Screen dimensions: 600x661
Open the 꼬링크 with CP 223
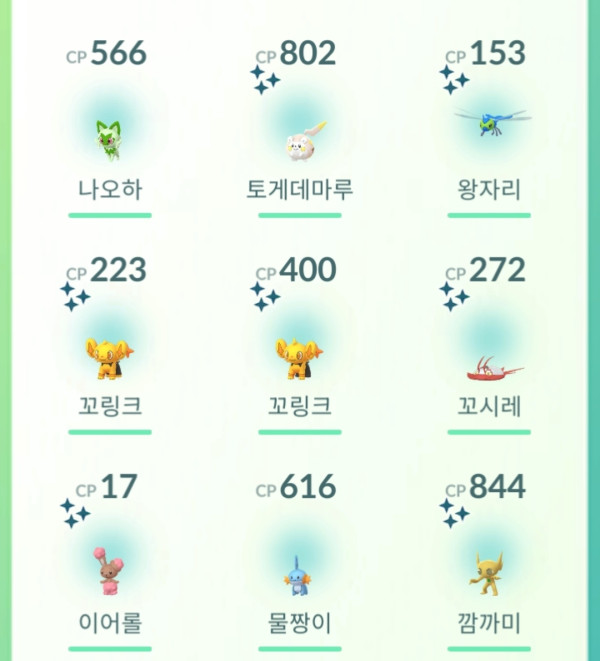110,357
